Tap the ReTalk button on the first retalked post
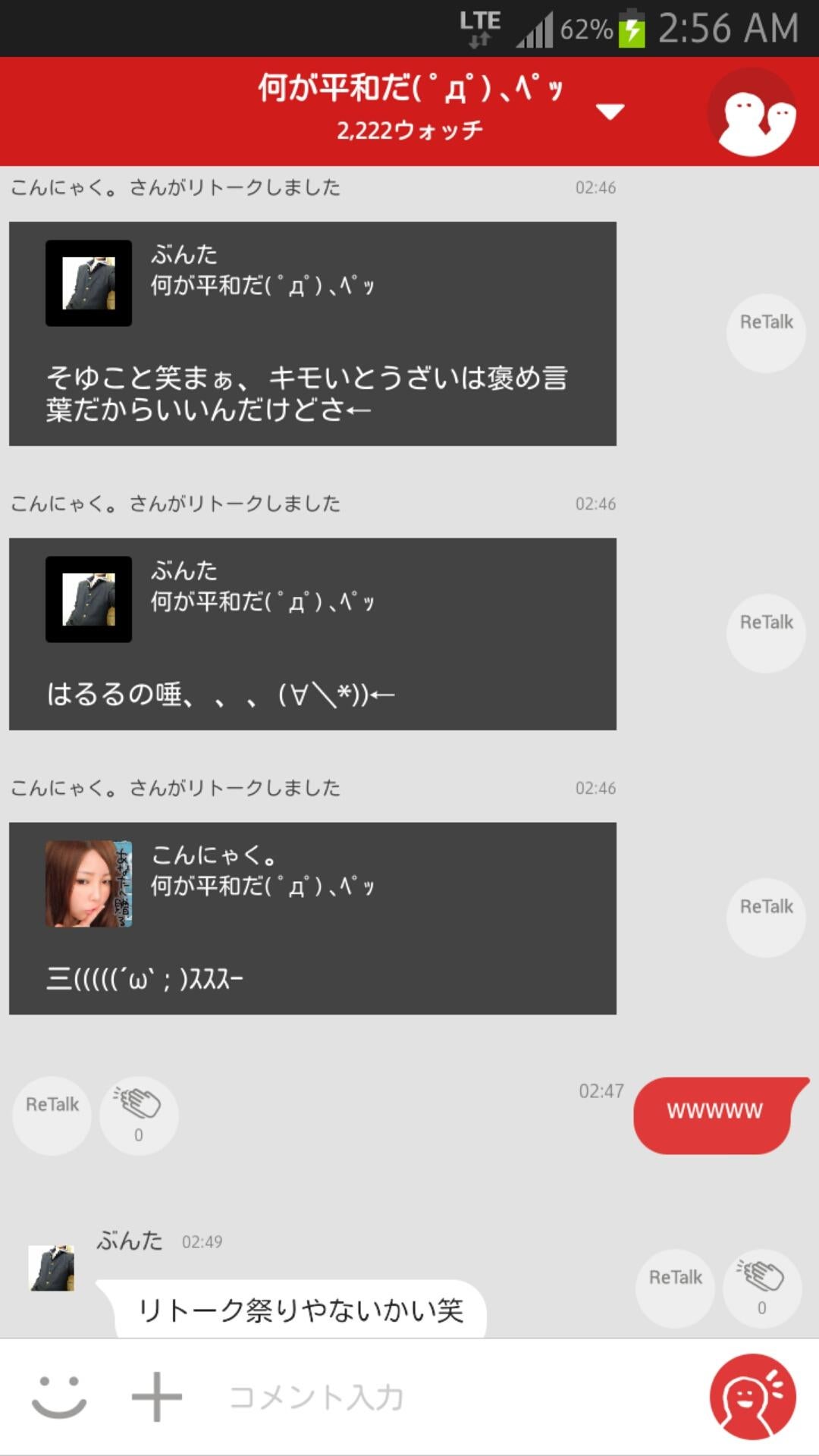819x1456 pixels. pos(765,332)
